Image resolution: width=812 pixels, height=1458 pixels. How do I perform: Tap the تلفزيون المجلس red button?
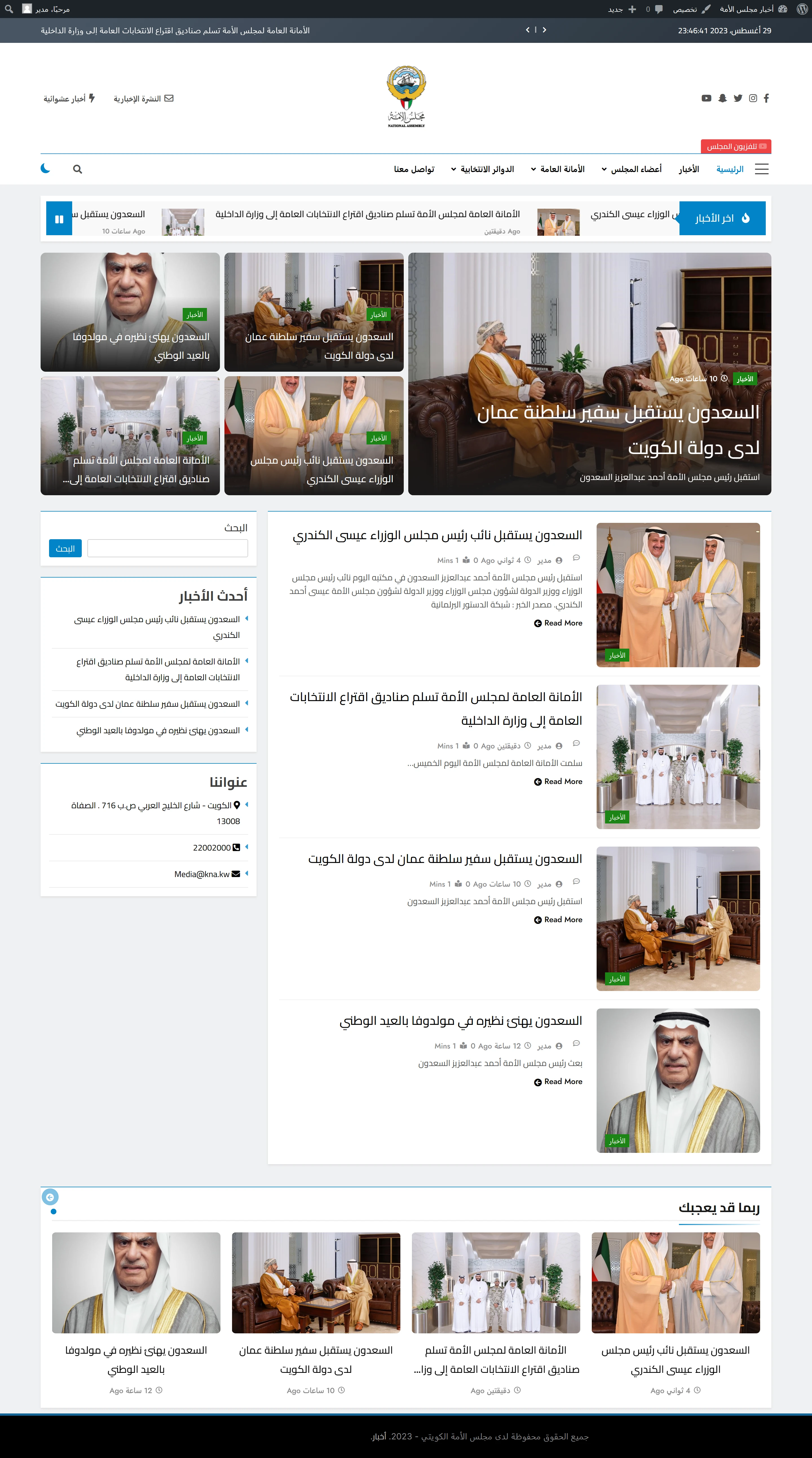(x=736, y=147)
